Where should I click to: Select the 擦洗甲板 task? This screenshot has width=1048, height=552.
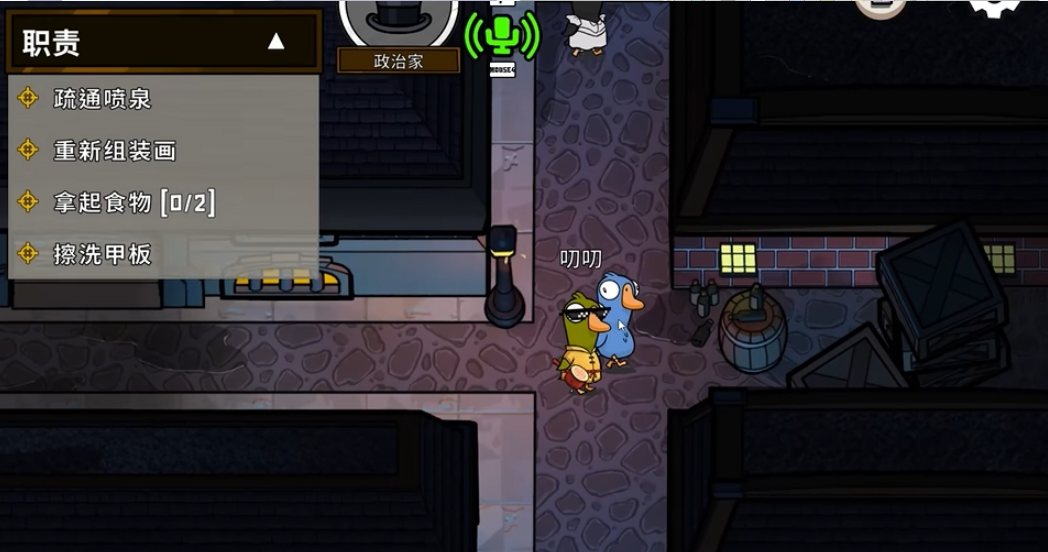coord(102,254)
